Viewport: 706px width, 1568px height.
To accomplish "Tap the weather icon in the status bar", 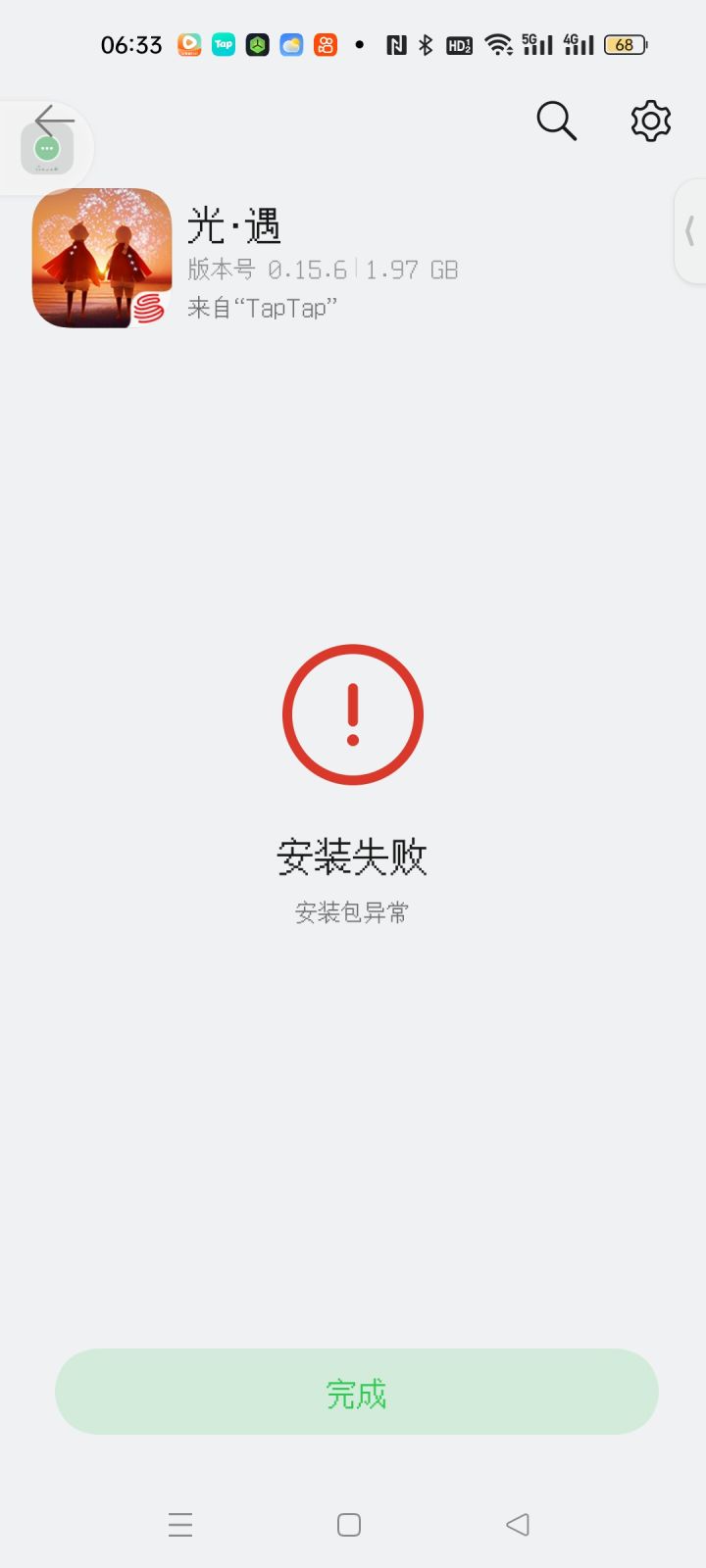I will (x=290, y=44).
